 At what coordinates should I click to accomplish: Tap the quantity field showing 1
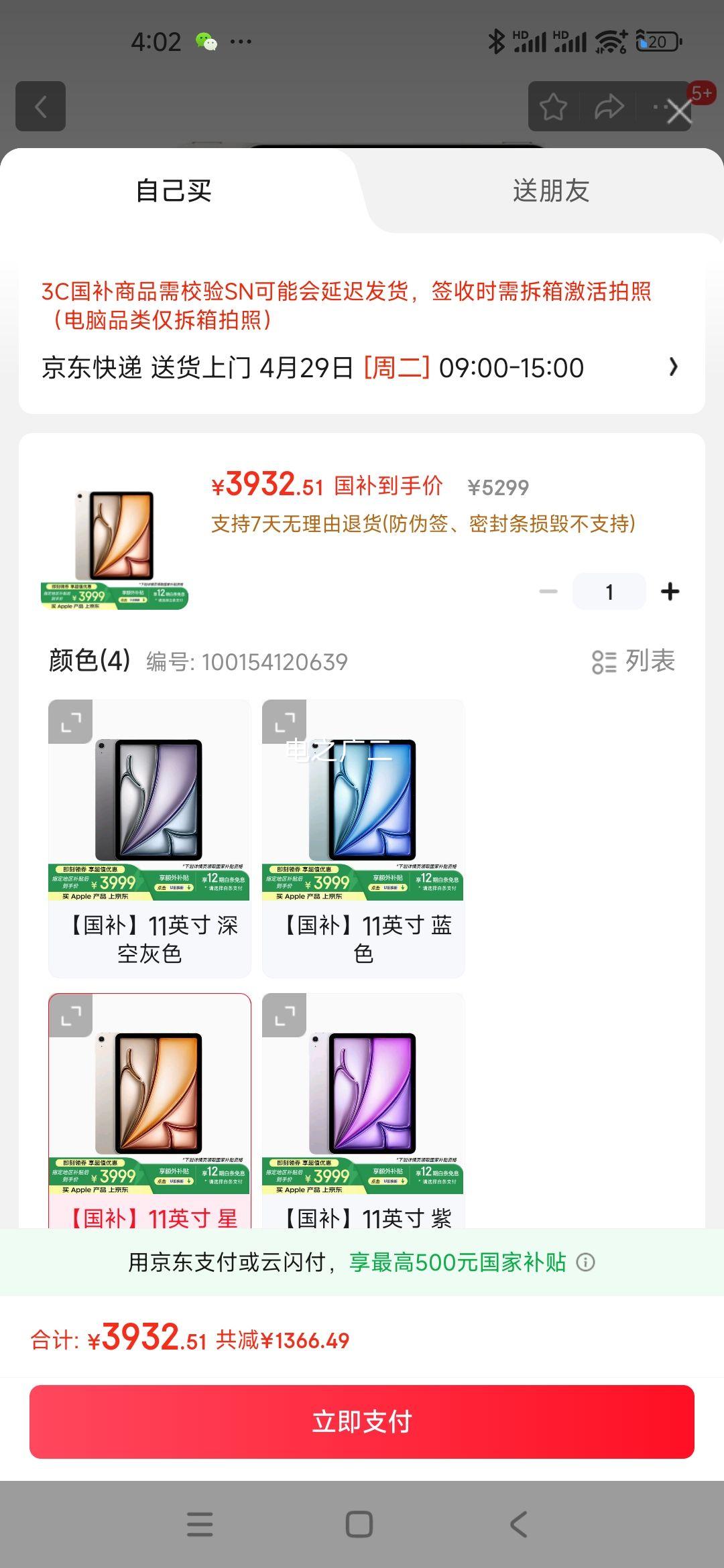click(x=609, y=592)
